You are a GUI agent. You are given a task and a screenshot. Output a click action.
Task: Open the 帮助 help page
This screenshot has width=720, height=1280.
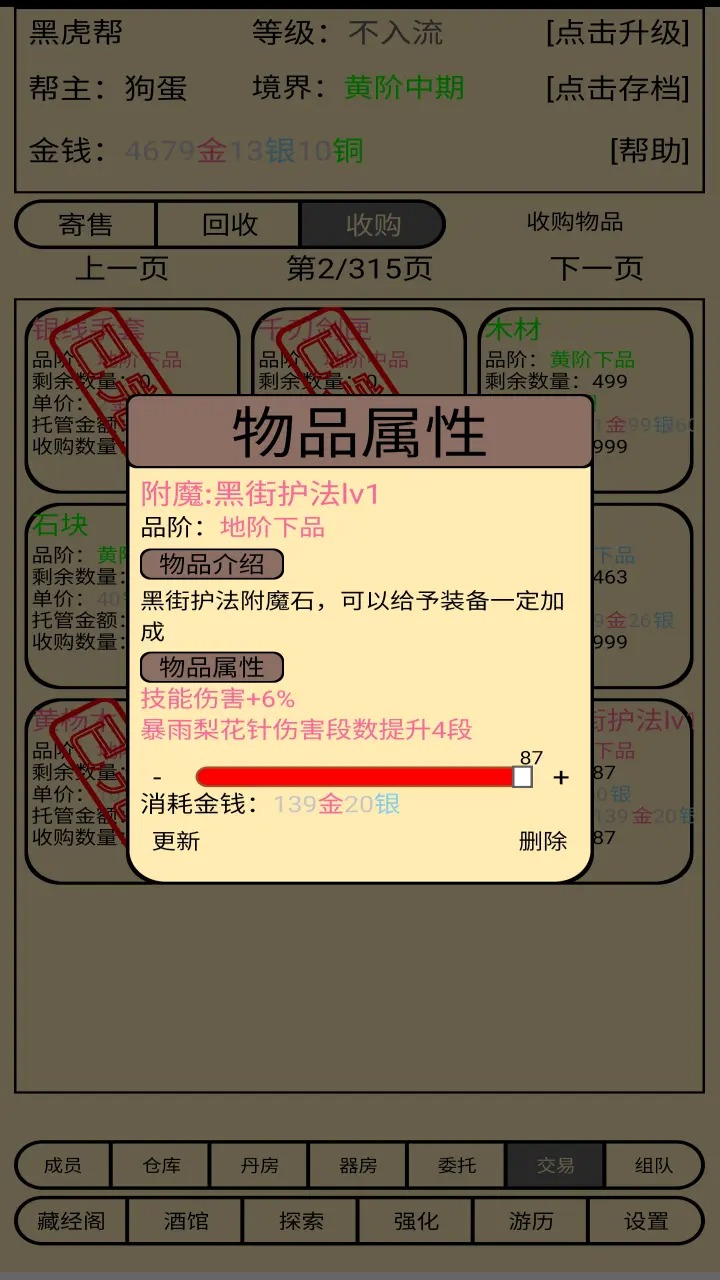tap(649, 151)
